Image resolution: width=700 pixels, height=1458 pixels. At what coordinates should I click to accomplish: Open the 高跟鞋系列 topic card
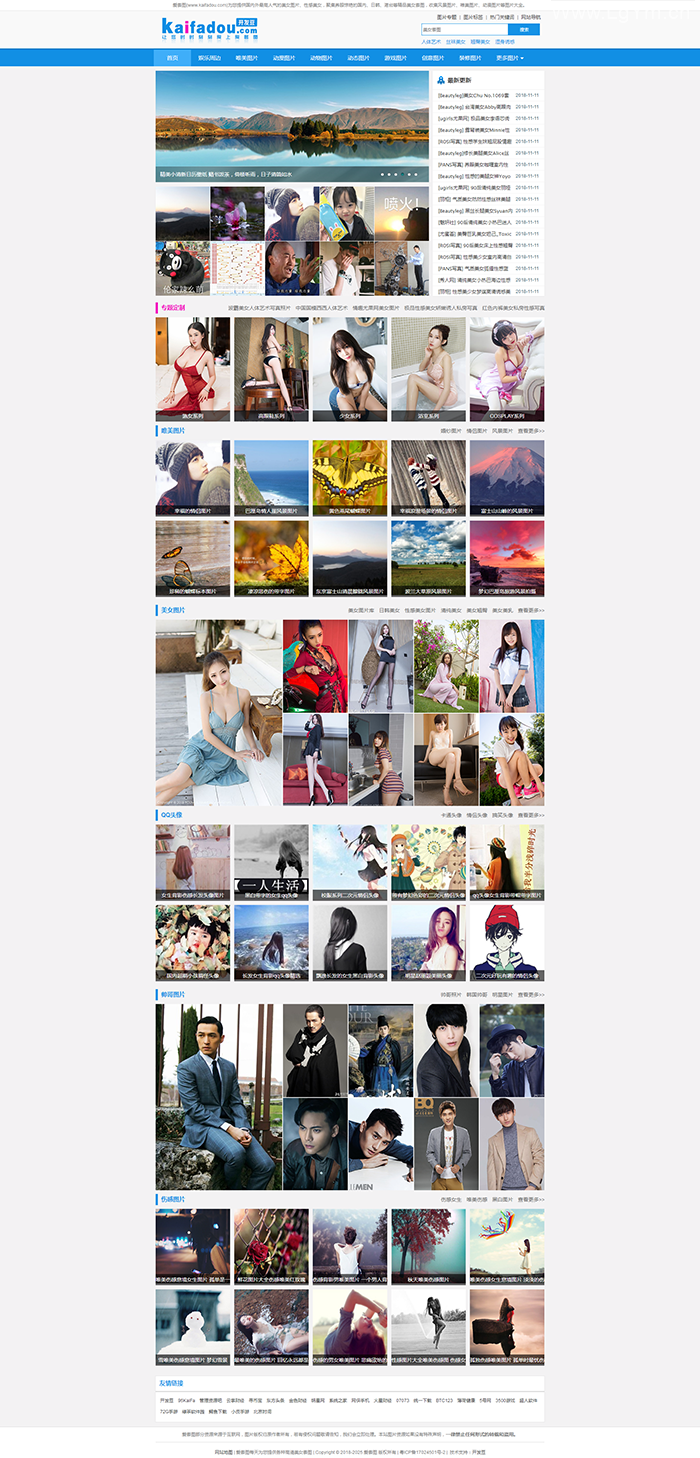[x=271, y=370]
